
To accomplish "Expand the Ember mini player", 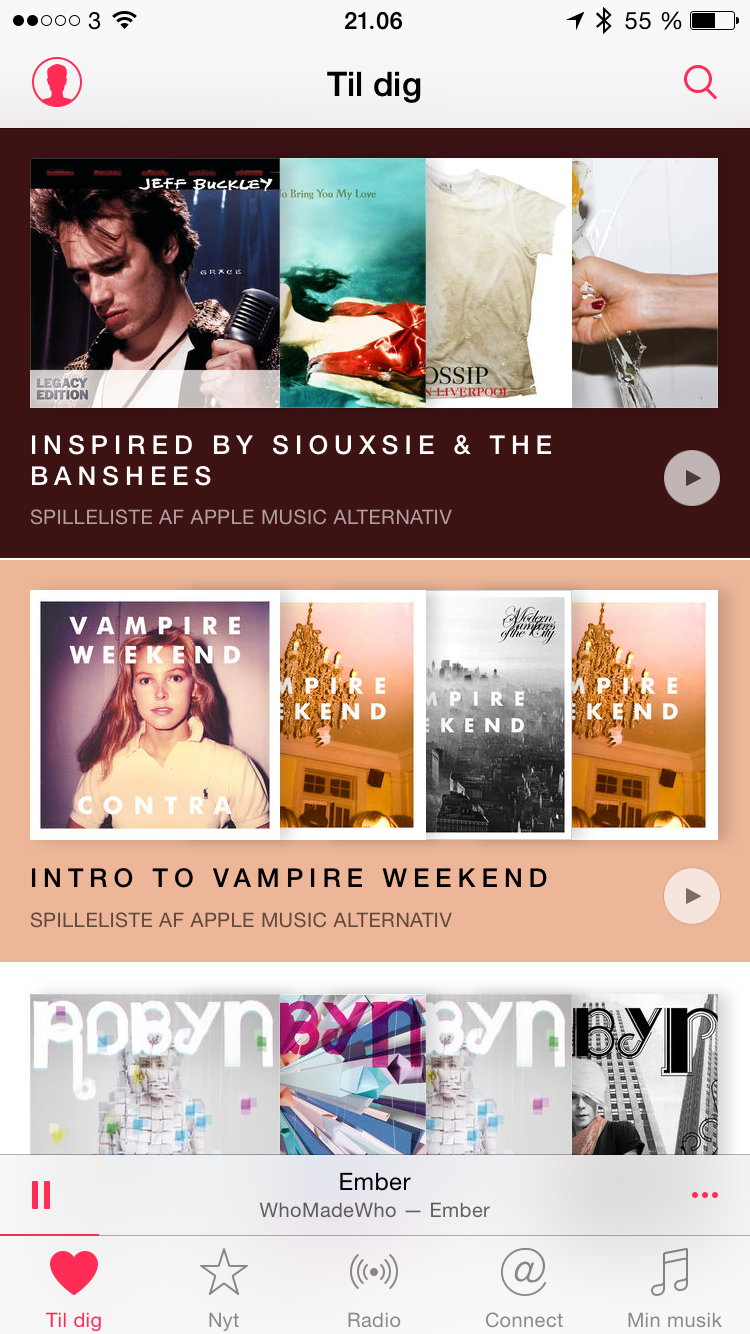I will coord(374,1195).
